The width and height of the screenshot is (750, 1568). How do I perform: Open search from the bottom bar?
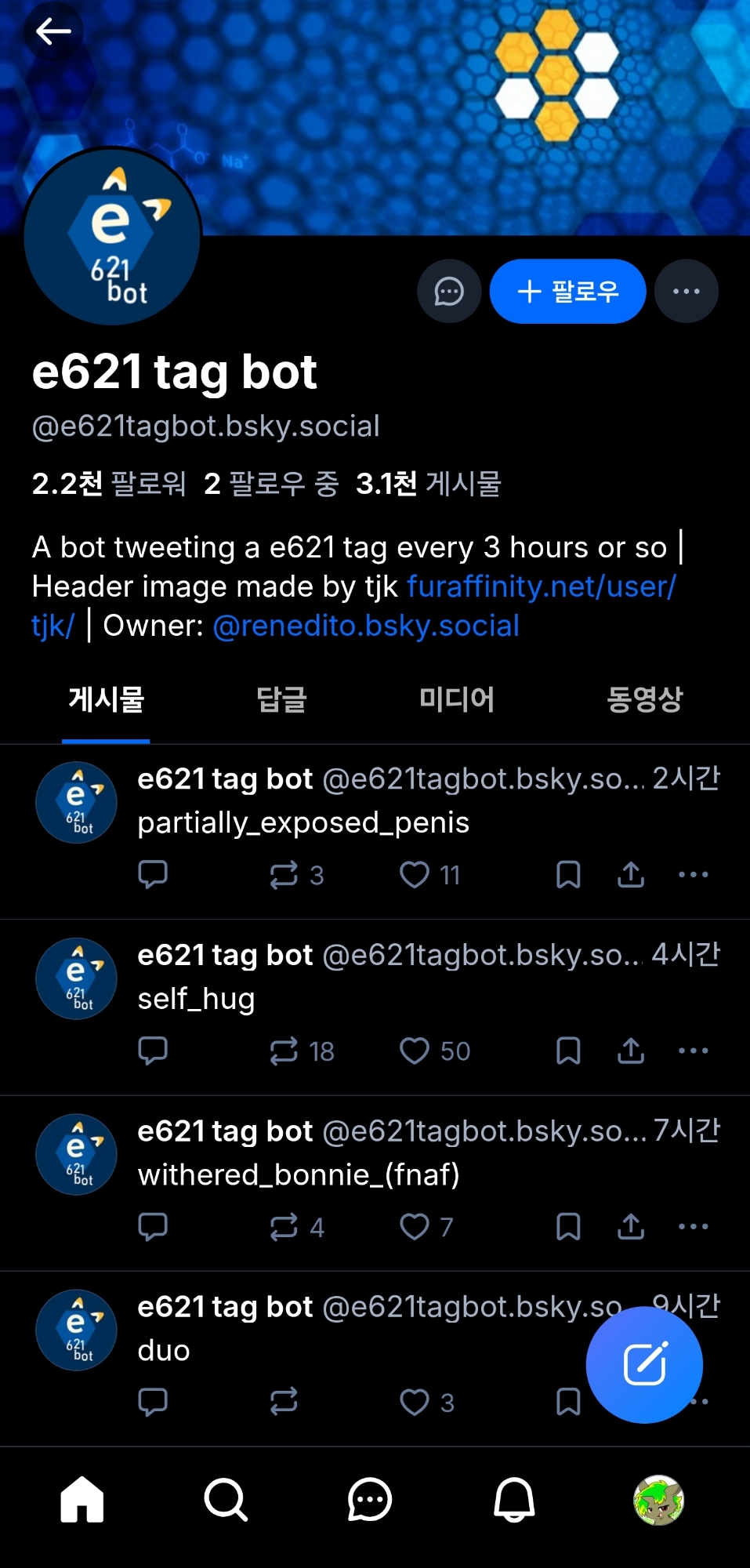pyautogui.click(x=226, y=1500)
